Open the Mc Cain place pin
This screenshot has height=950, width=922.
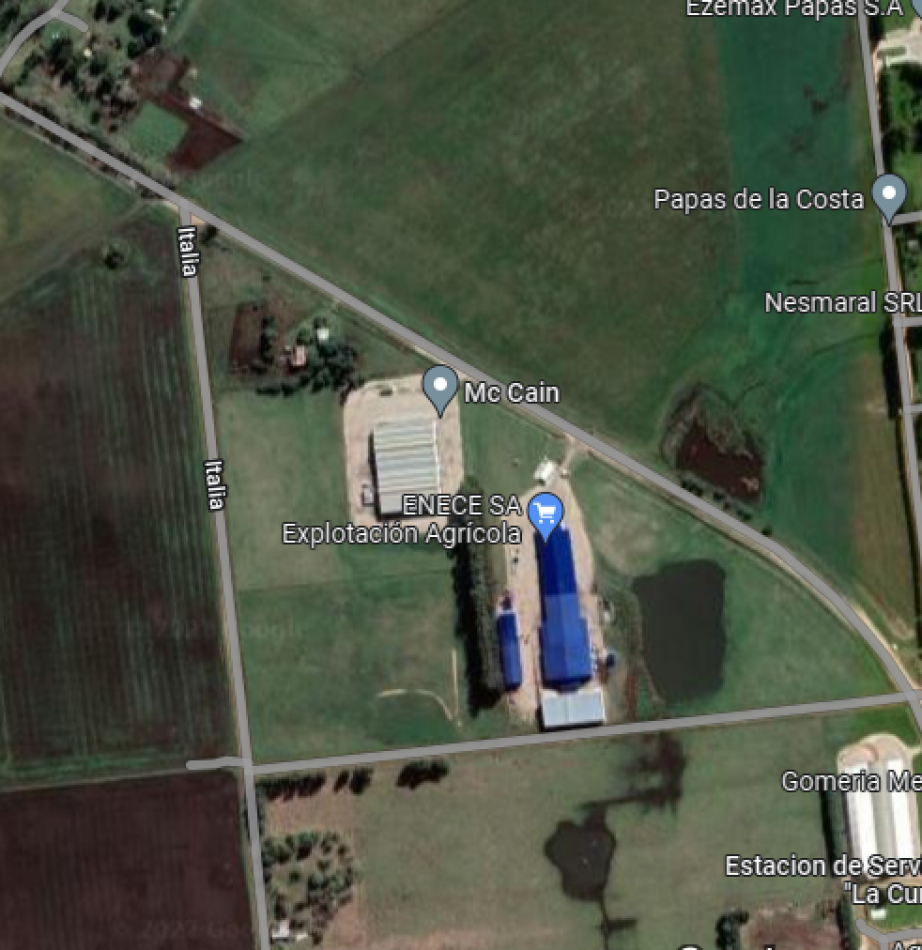click(x=440, y=387)
